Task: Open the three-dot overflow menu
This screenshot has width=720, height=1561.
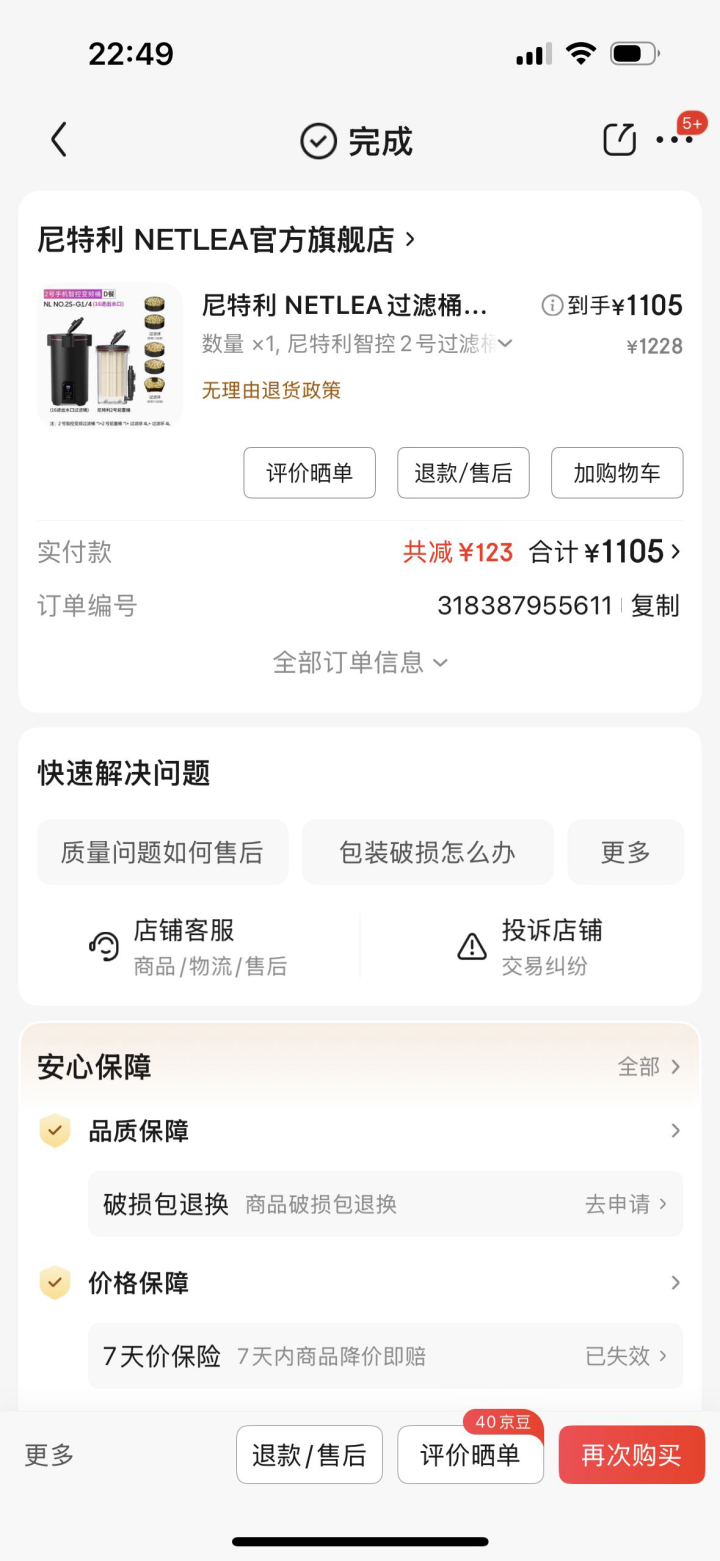Action: pyautogui.click(x=674, y=140)
